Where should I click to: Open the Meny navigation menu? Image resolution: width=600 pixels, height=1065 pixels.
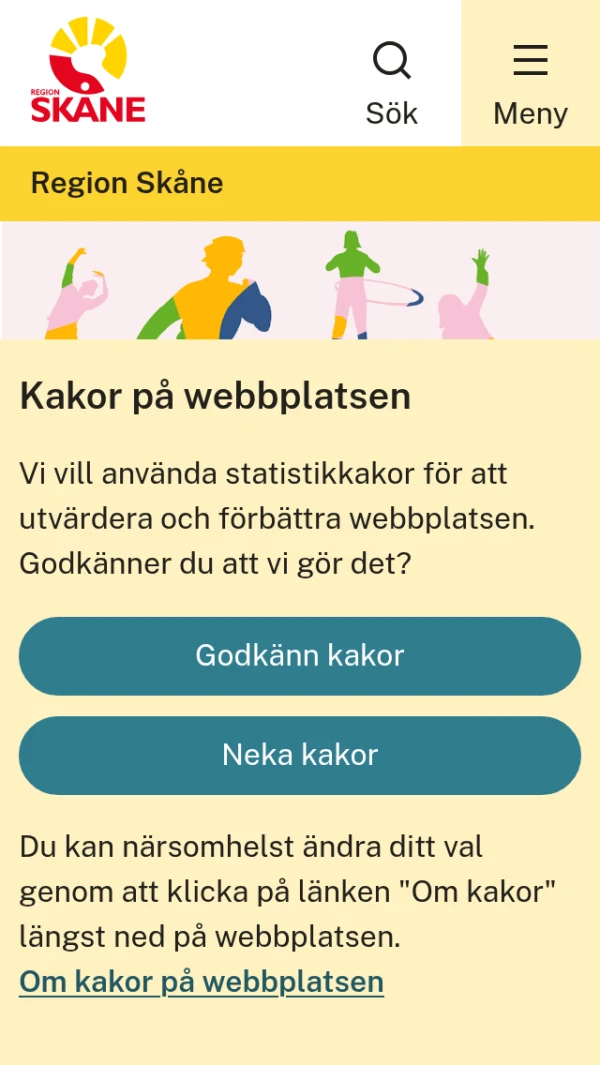530,82
